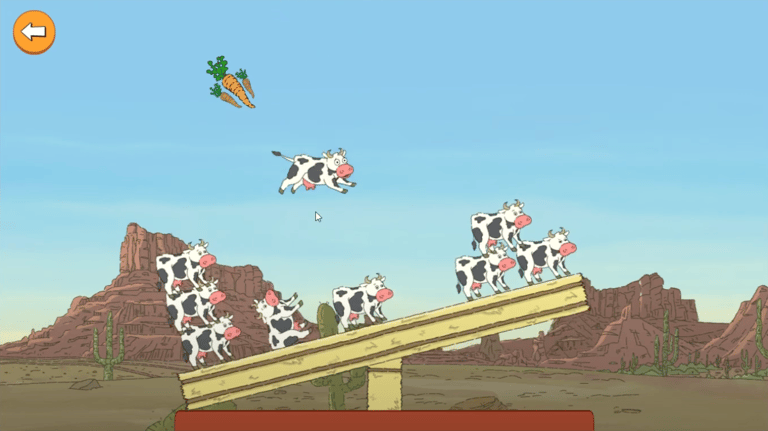Tap the orange back arrow button
Screen dimensions: 768x431
(x=34, y=32)
